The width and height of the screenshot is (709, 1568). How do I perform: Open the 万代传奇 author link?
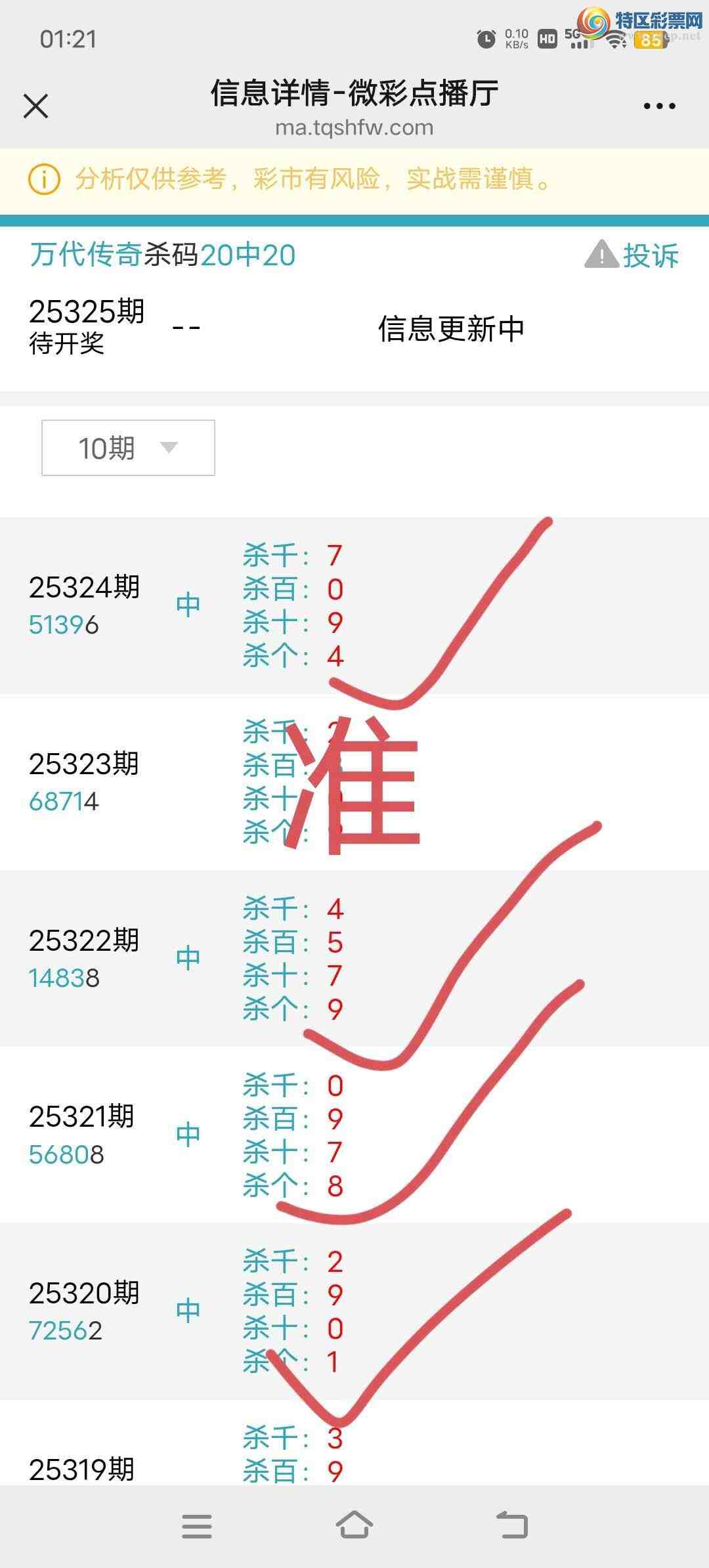86,255
